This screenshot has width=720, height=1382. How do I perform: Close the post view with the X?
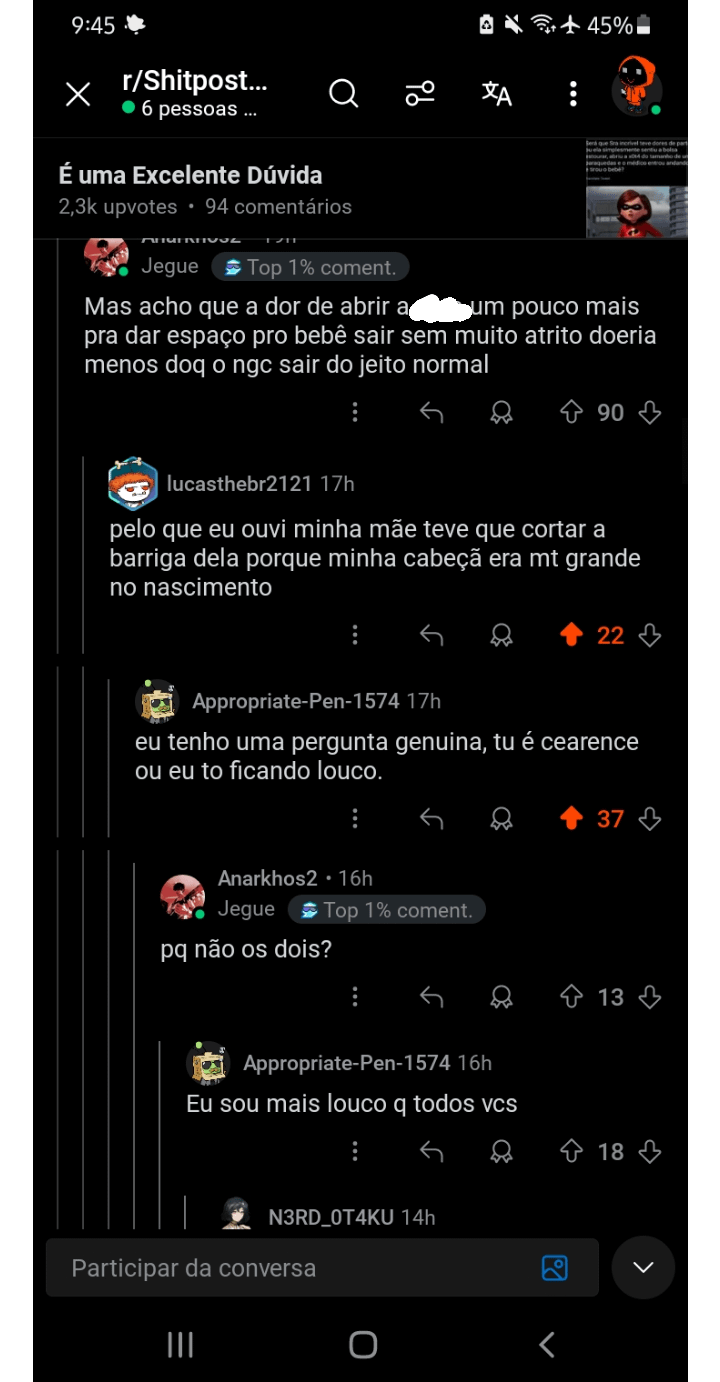tap(78, 95)
